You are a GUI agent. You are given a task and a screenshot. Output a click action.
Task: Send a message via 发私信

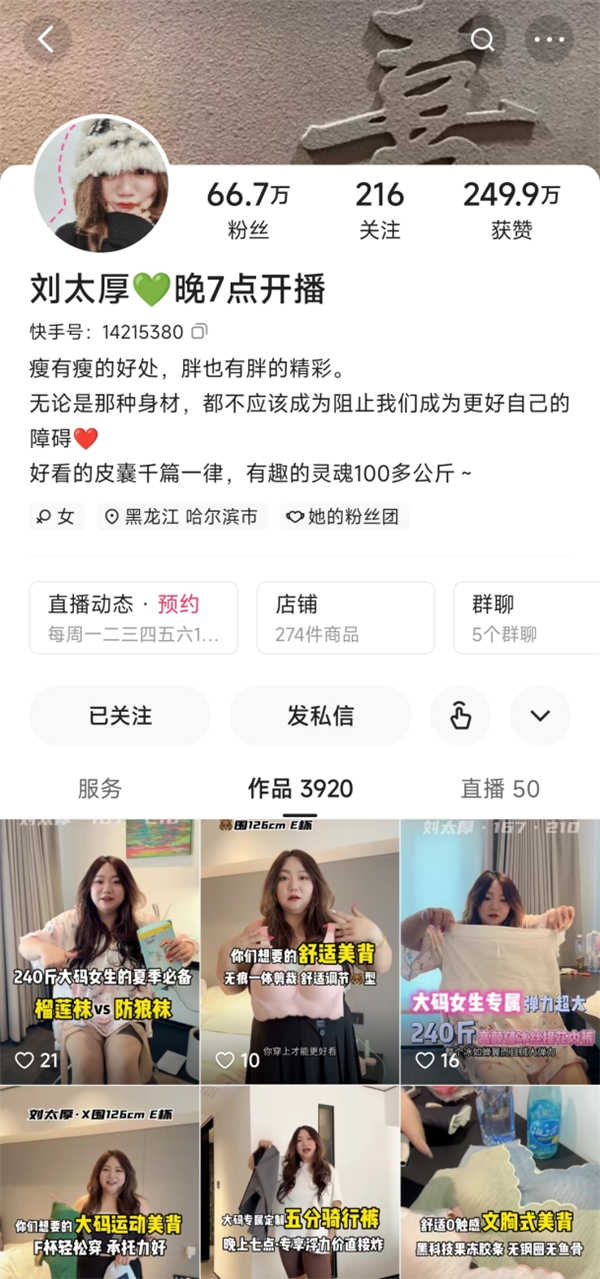[x=320, y=716]
